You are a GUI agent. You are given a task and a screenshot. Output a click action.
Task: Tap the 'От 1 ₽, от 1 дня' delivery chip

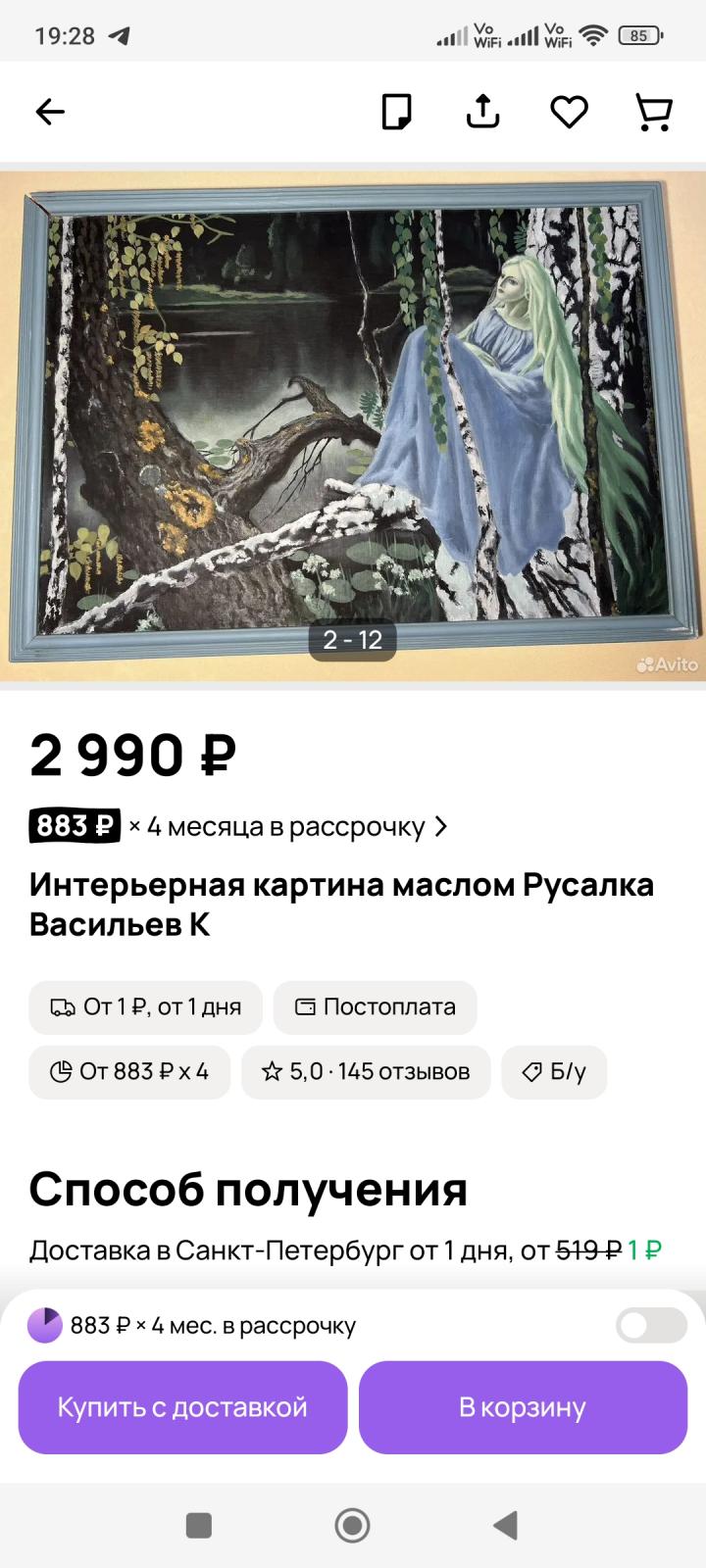click(x=145, y=1006)
